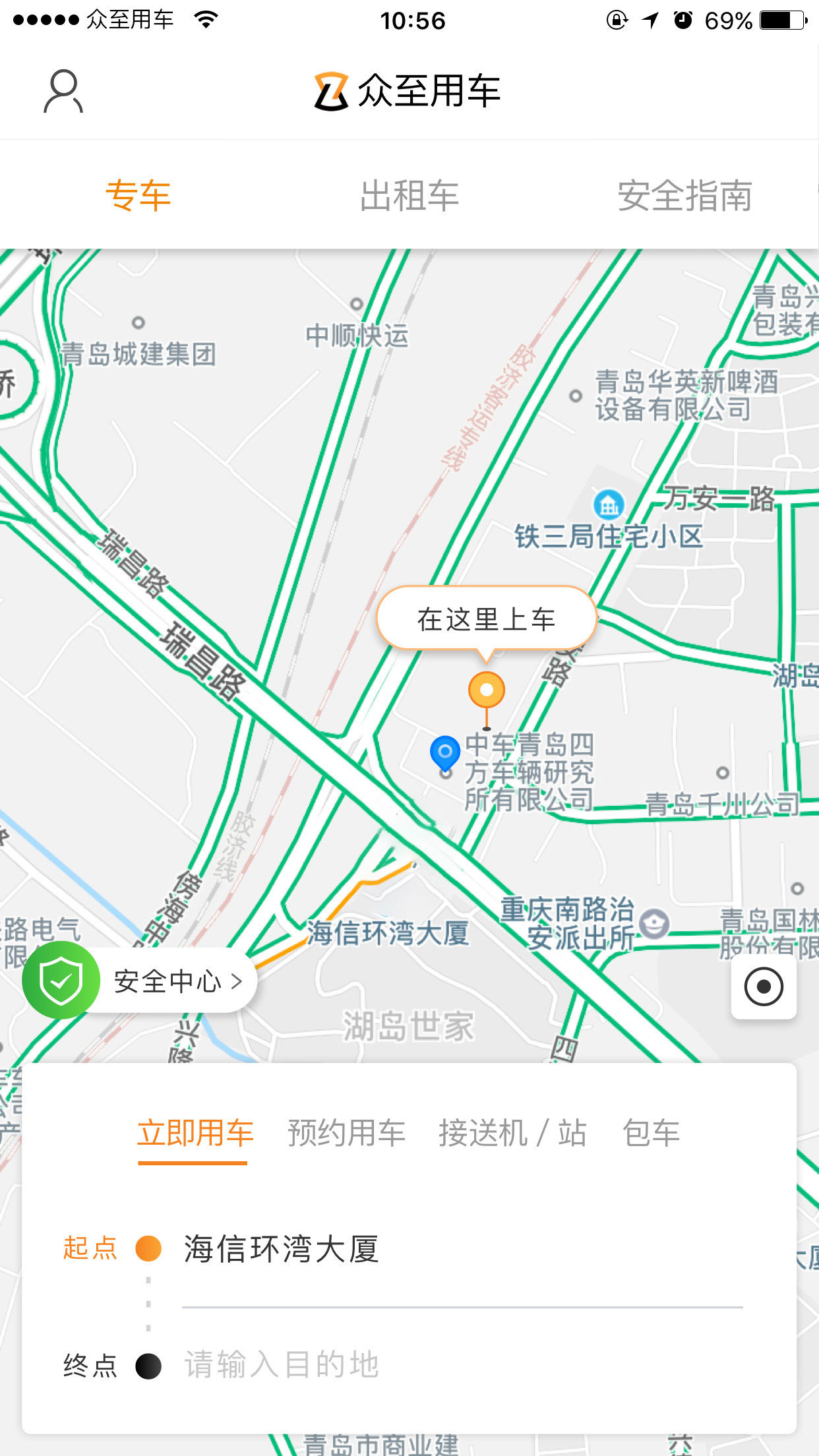Switch to 预约用车 option
Viewport: 819px width, 1456px height.
(346, 1134)
